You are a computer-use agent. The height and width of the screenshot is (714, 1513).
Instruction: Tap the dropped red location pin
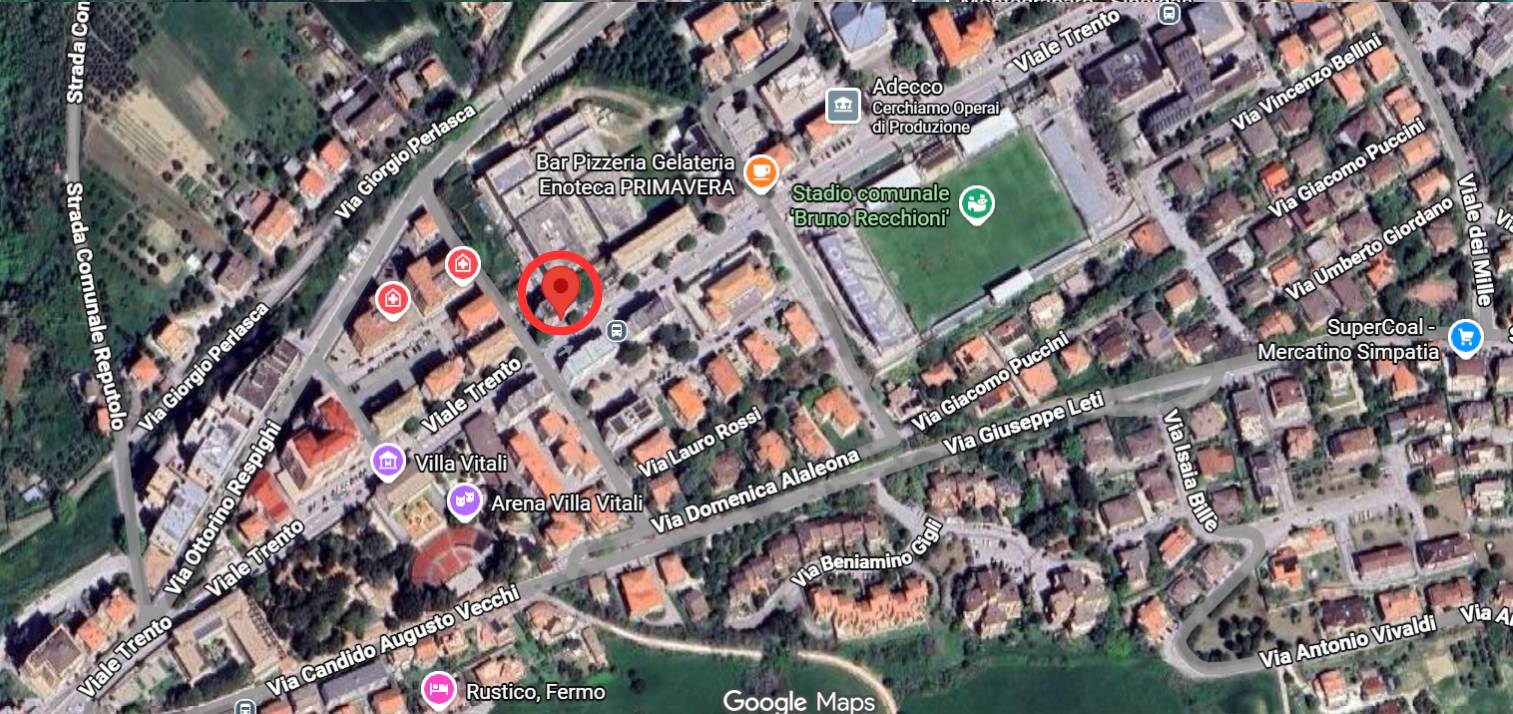(561, 289)
